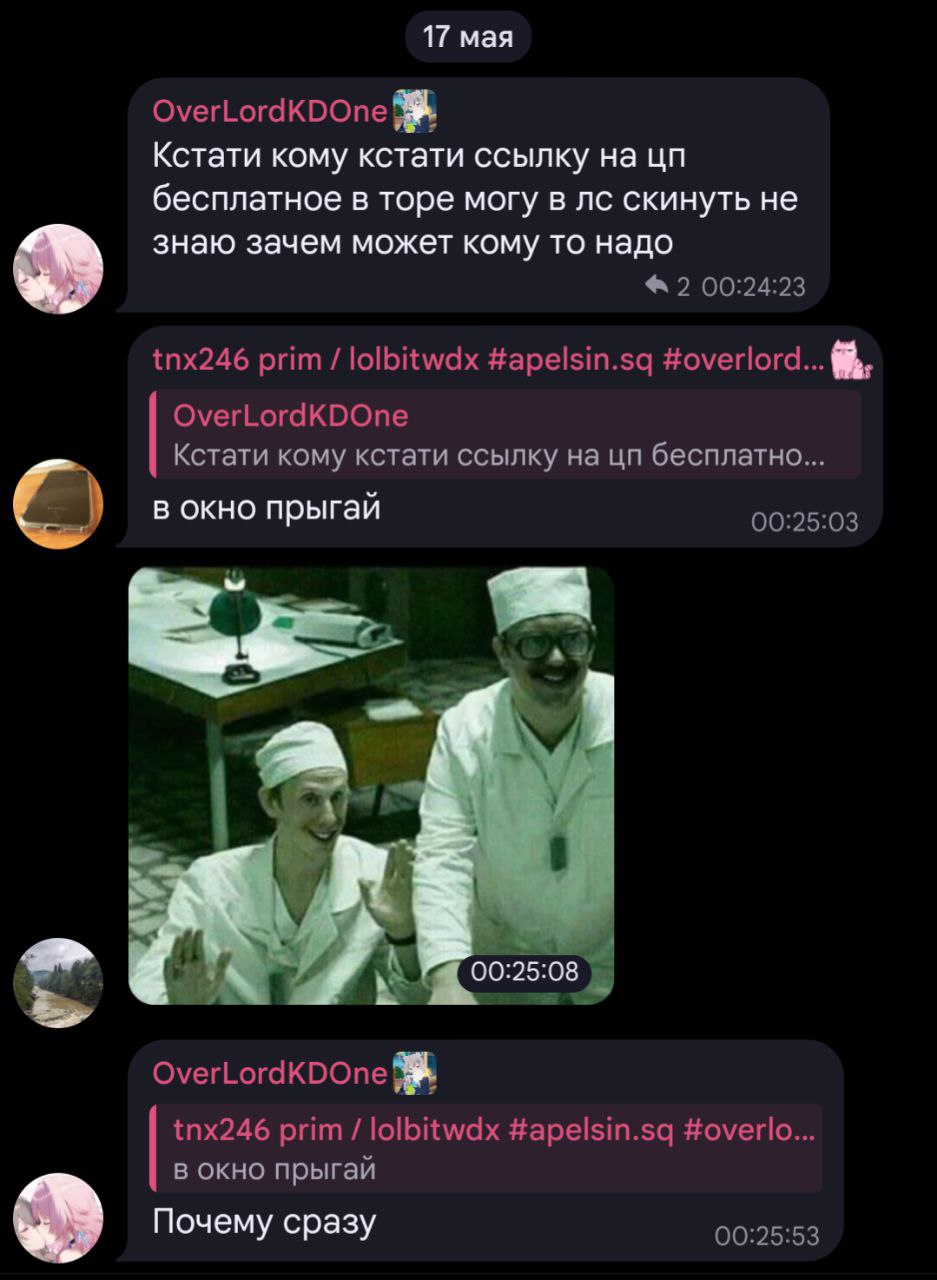View the 2 replies on the 00:24:23 message
The width and height of the screenshot is (937, 1280).
click(x=667, y=287)
